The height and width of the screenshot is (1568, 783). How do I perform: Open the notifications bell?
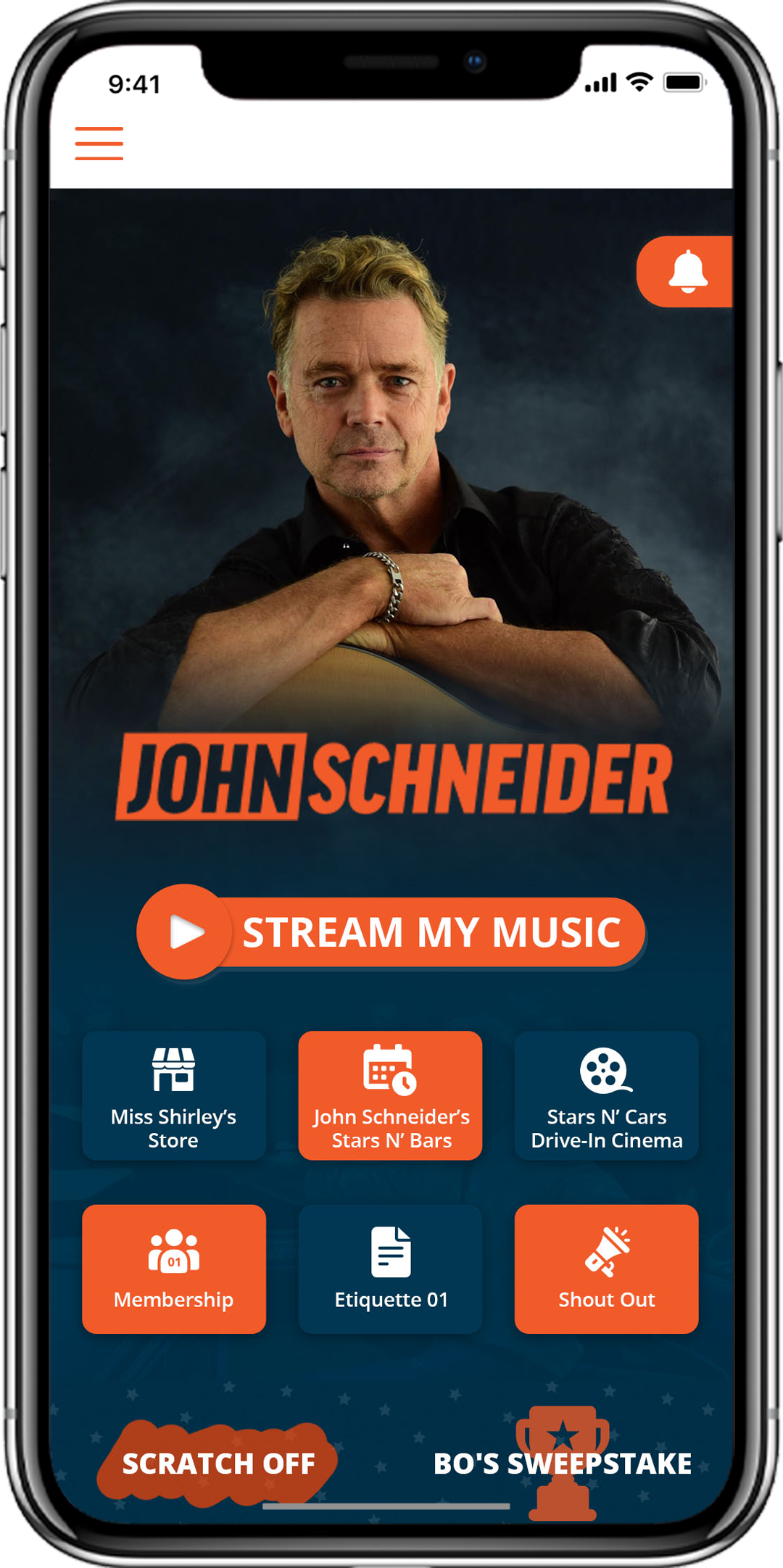tap(686, 272)
